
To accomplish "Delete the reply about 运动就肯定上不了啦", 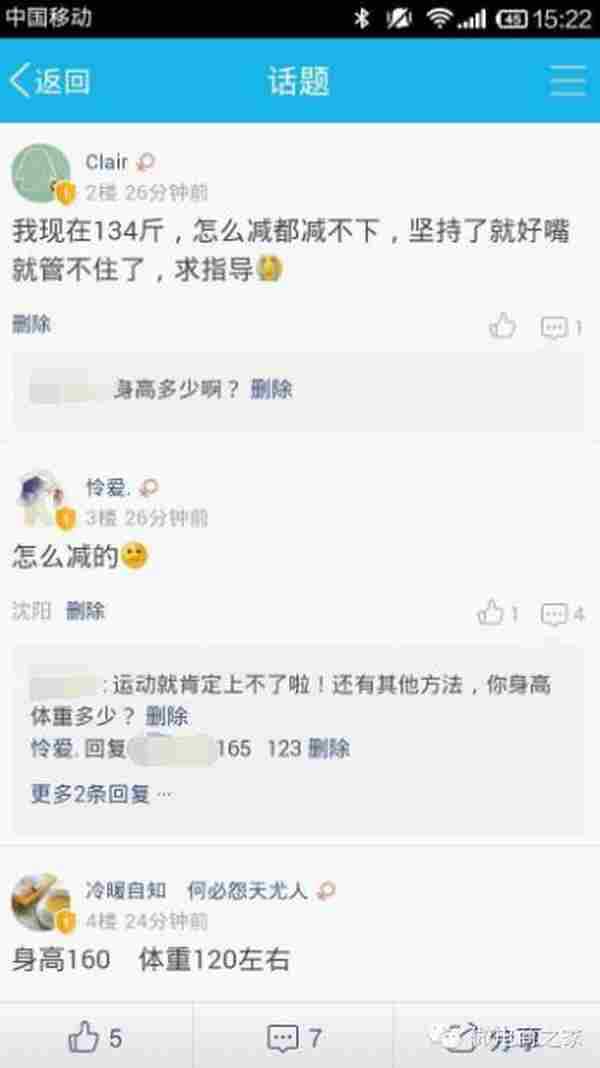I will point(167,716).
